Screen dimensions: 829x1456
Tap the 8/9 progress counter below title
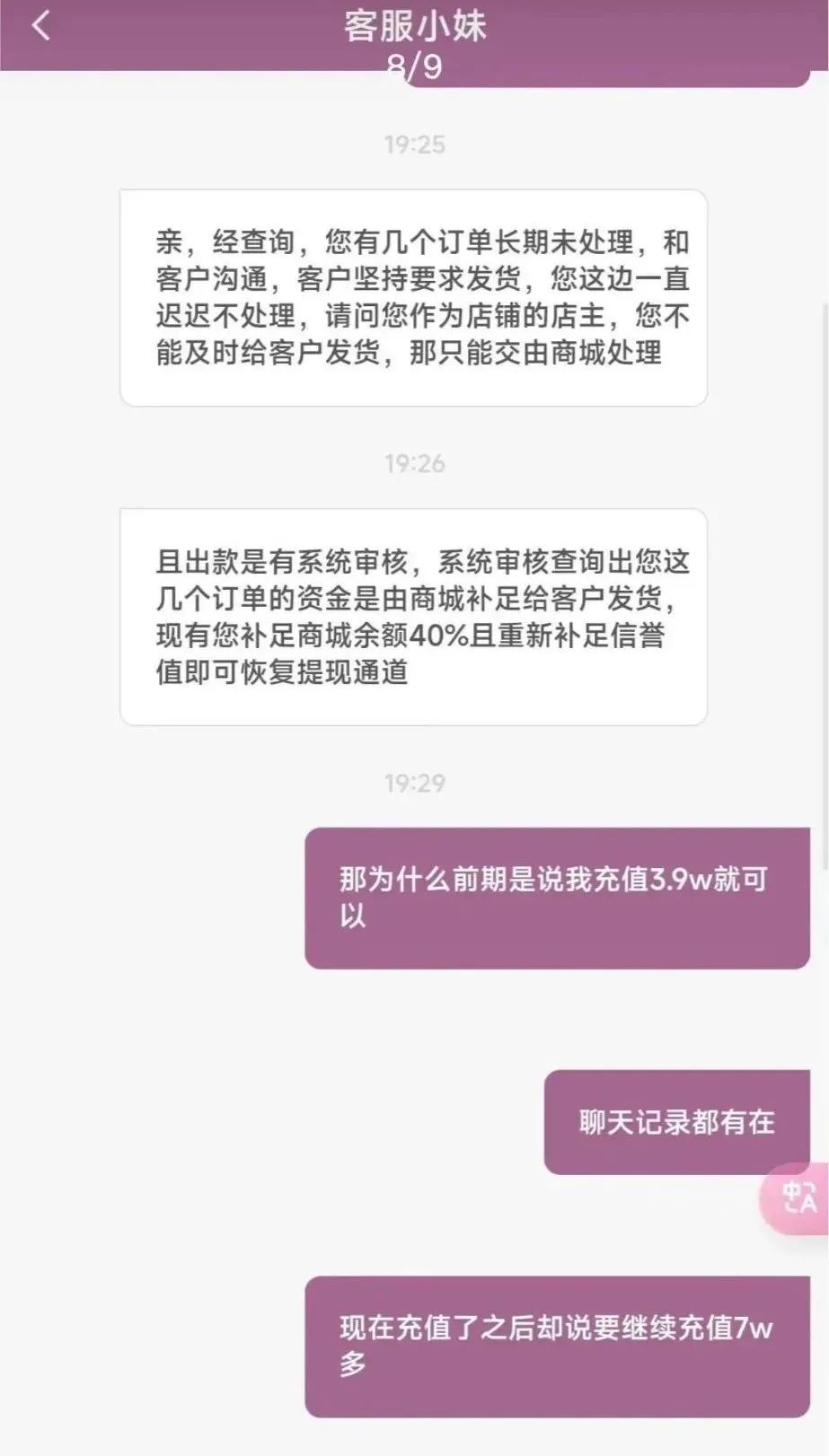(414, 63)
